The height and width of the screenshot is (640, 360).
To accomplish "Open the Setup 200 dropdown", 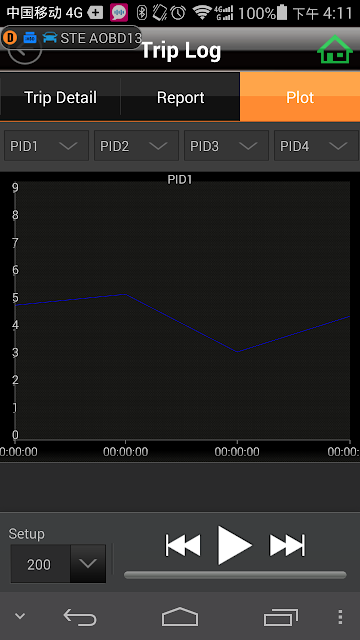I will (58, 564).
